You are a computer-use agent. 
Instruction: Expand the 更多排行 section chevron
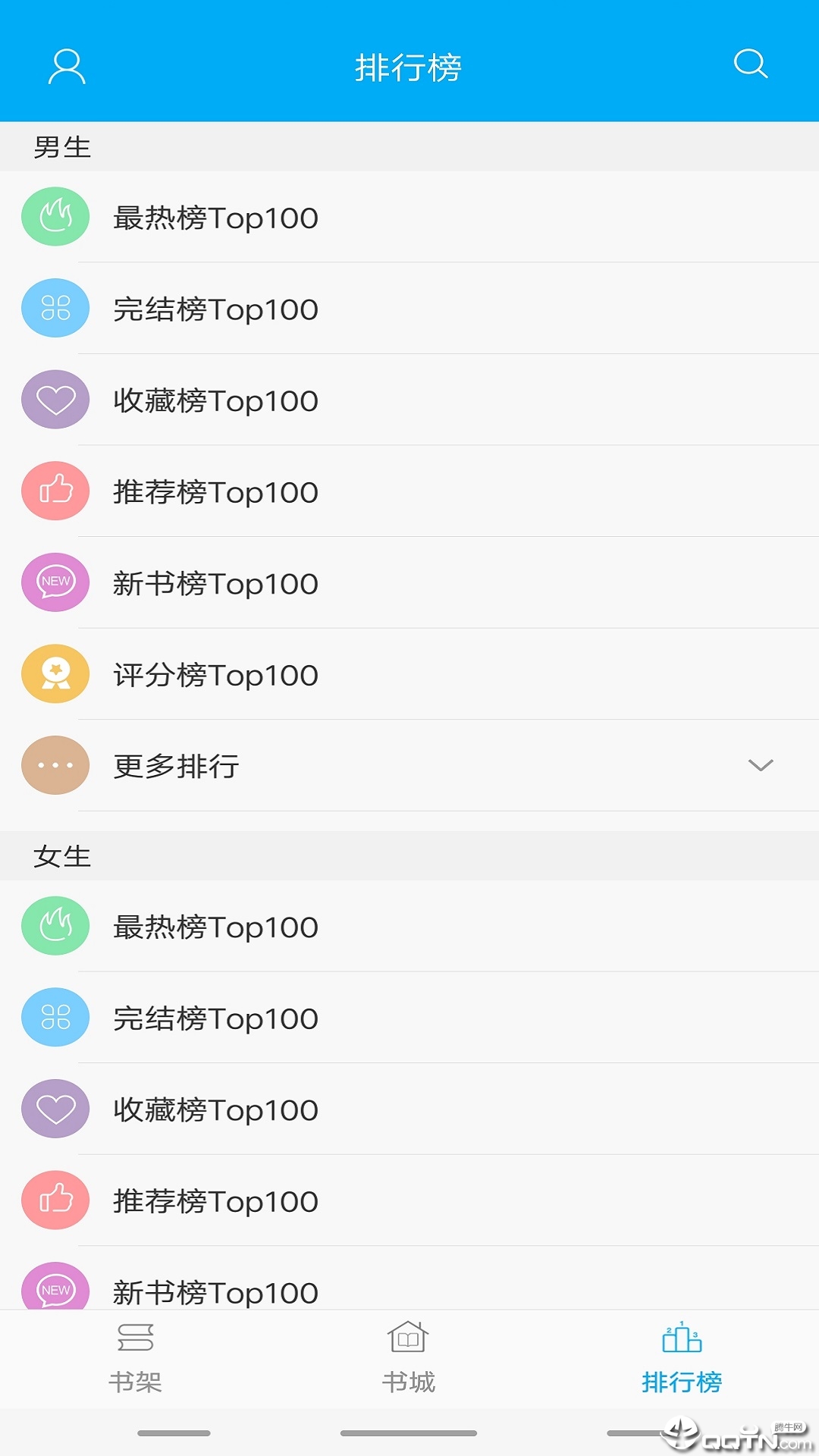click(x=759, y=766)
